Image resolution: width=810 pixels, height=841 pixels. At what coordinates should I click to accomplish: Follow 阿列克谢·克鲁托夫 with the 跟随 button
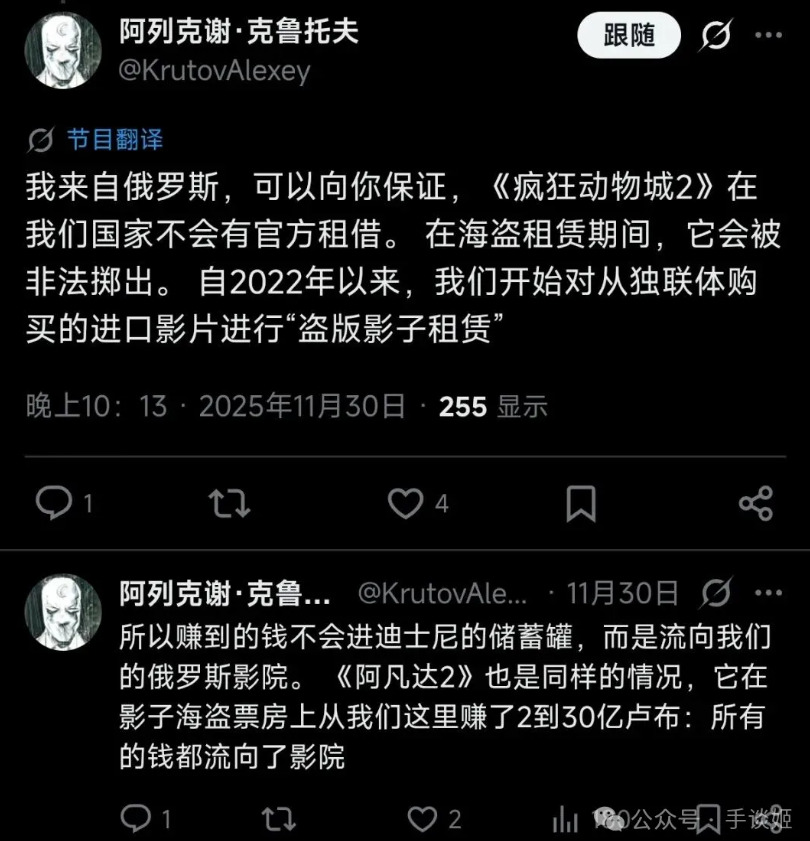629,37
